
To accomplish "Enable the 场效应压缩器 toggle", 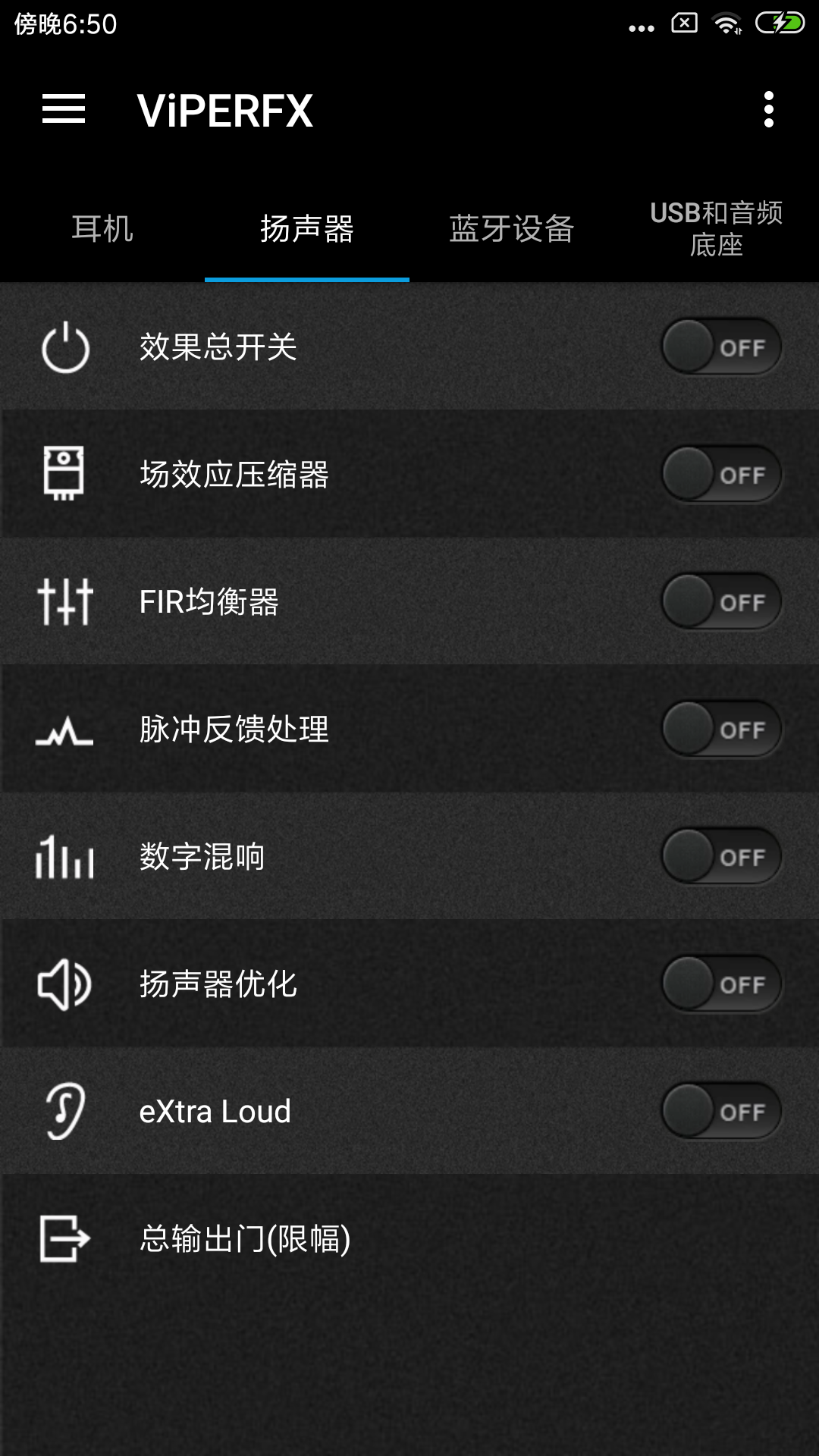I will coord(721,475).
